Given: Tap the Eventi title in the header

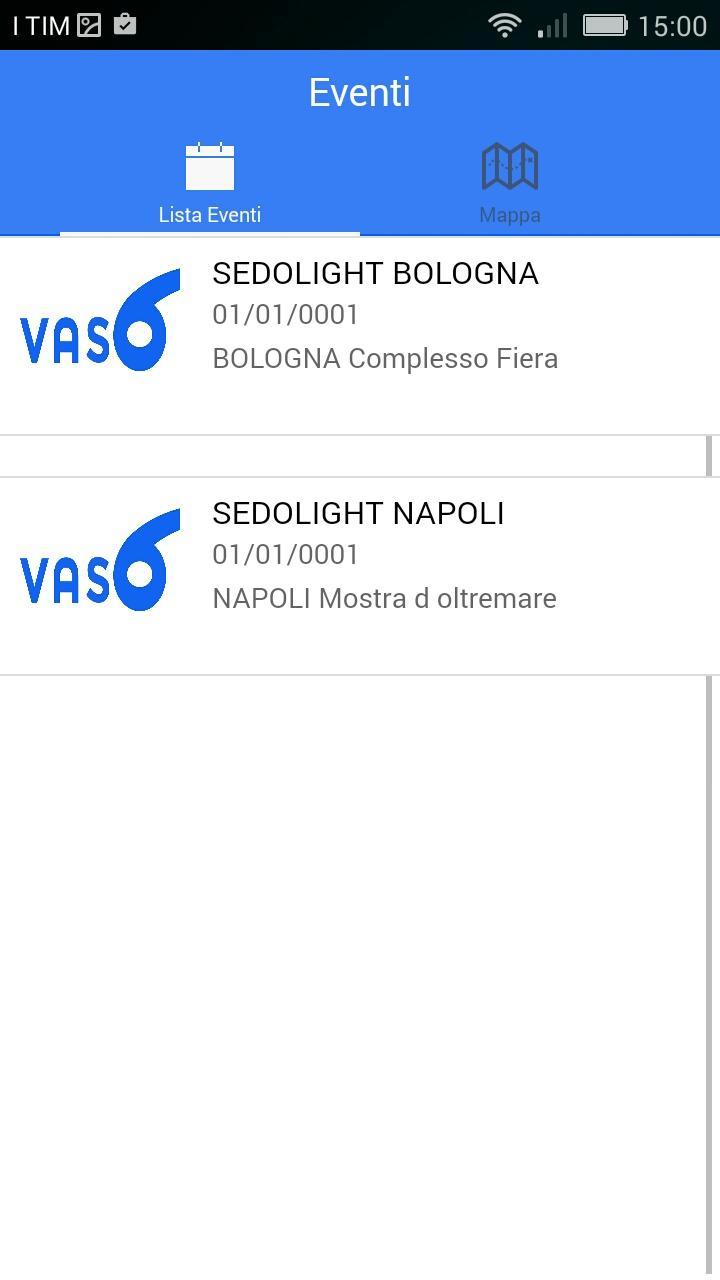Looking at the screenshot, I should pyautogui.click(x=359, y=91).
